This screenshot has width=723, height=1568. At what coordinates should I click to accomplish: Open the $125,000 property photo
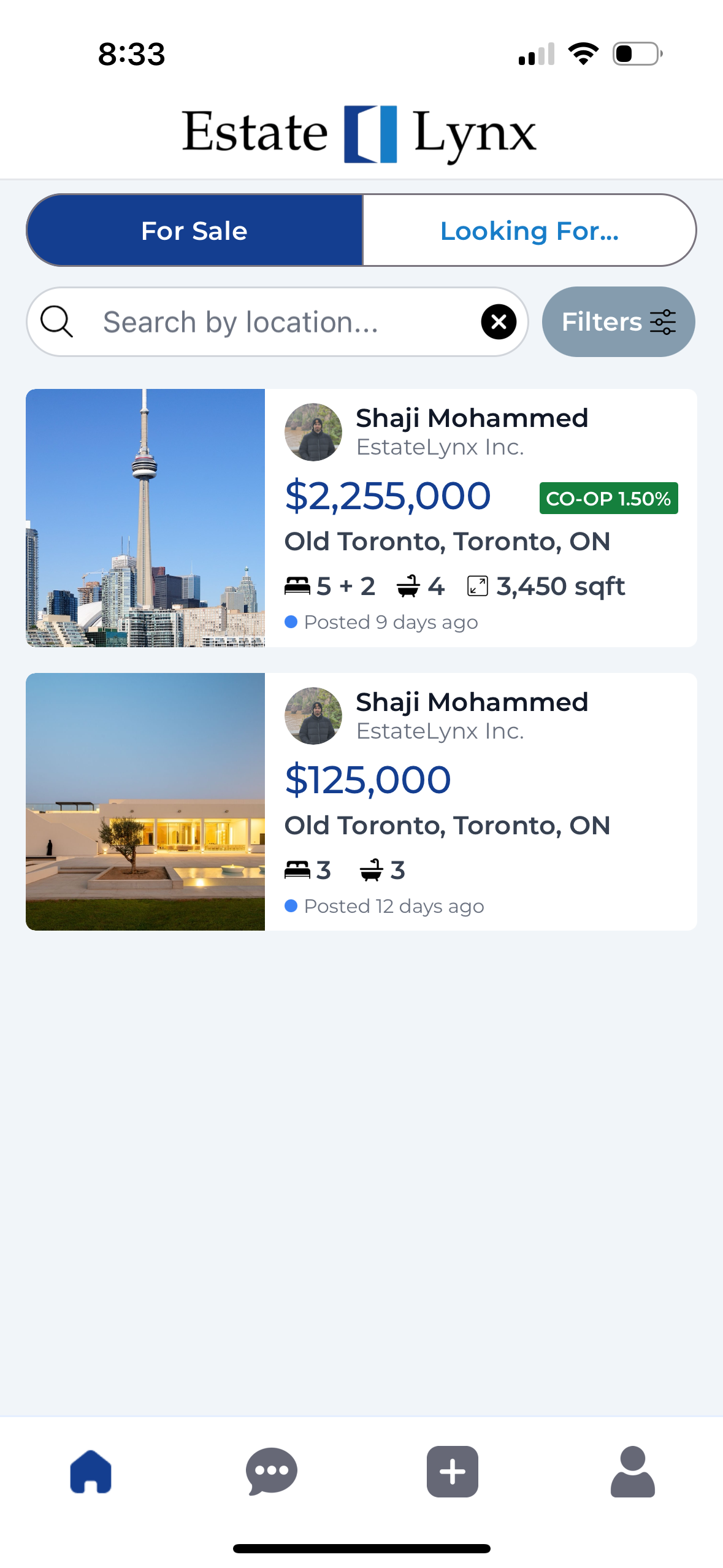tap(145, 801)
